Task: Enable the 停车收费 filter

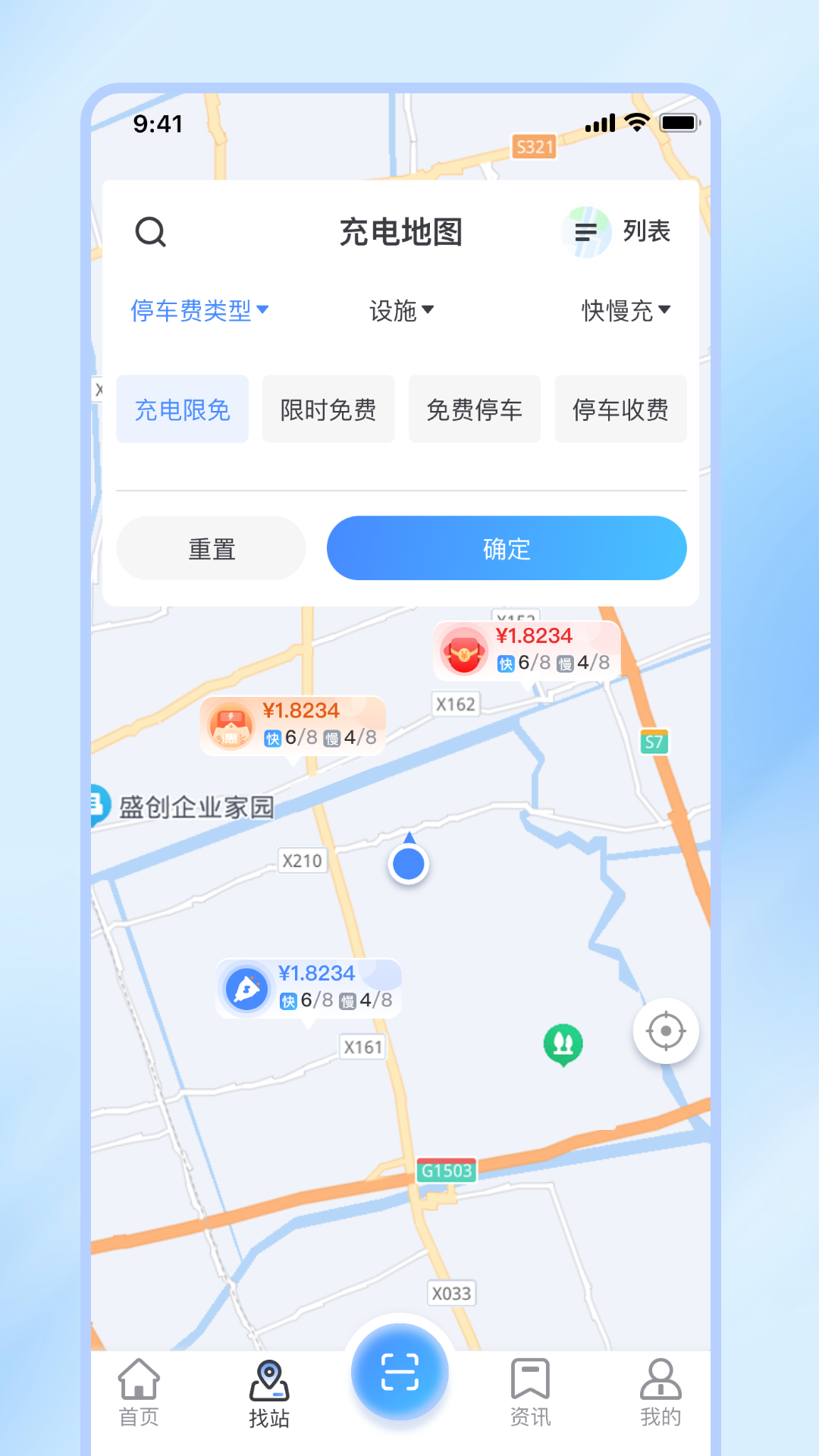Action: [621, 409]
